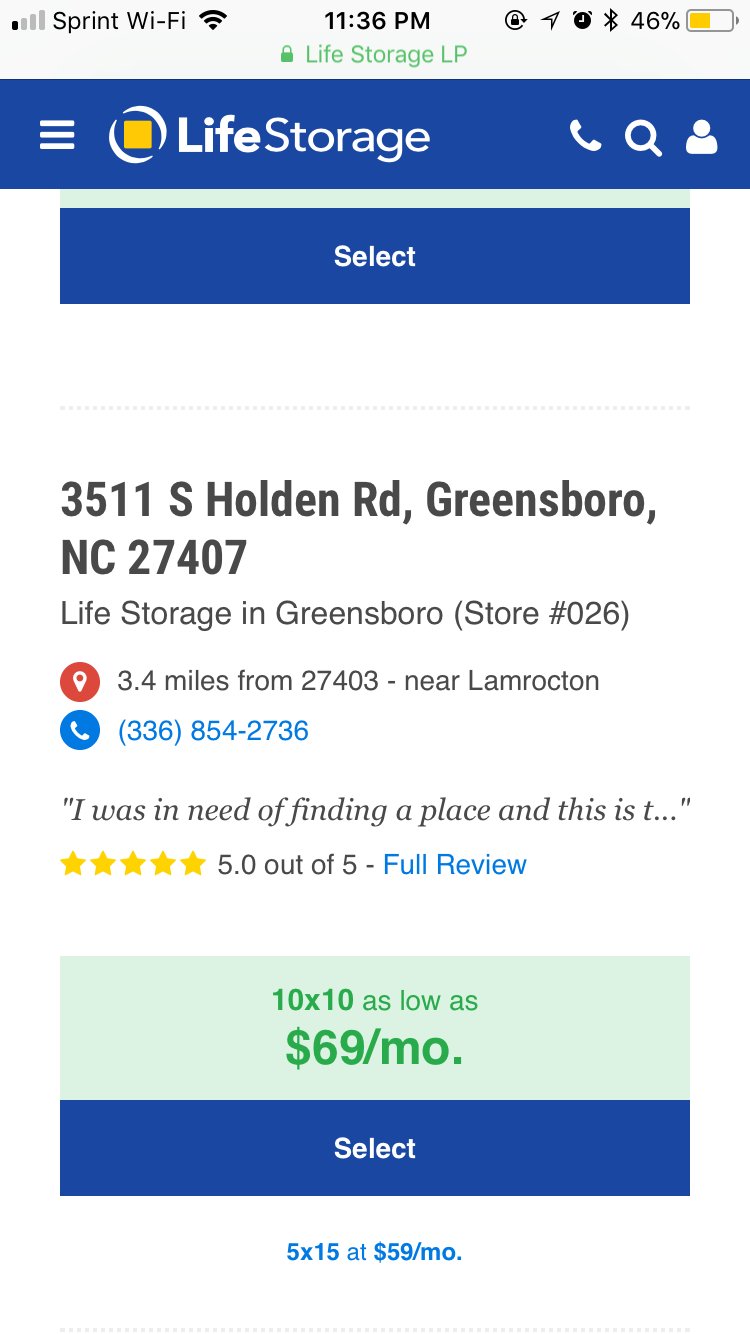Image resolution: width=750 pixels, height=1334 pixels.
Task: Open the Full Review link
Action: pos(454,864)
